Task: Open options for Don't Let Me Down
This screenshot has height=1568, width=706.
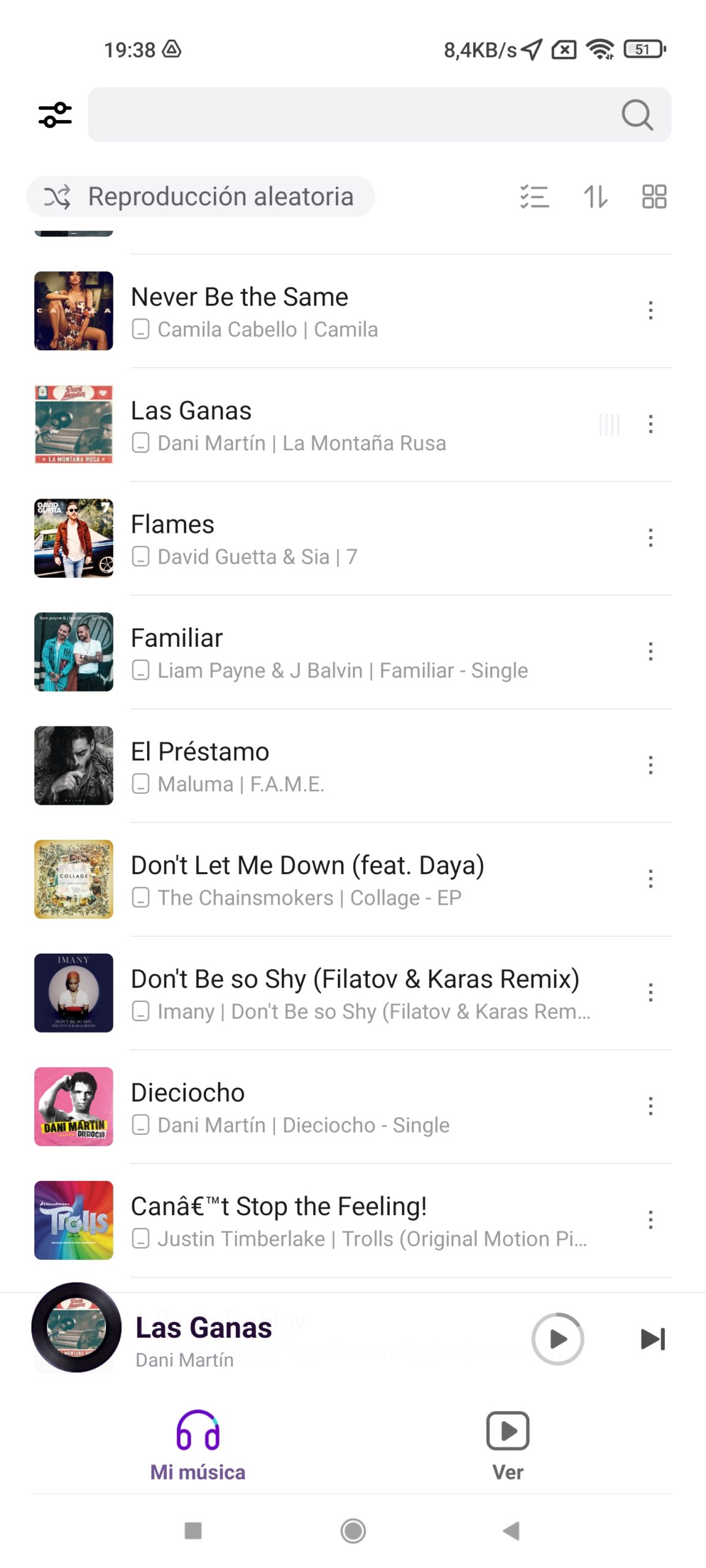Action: point(651,879)
